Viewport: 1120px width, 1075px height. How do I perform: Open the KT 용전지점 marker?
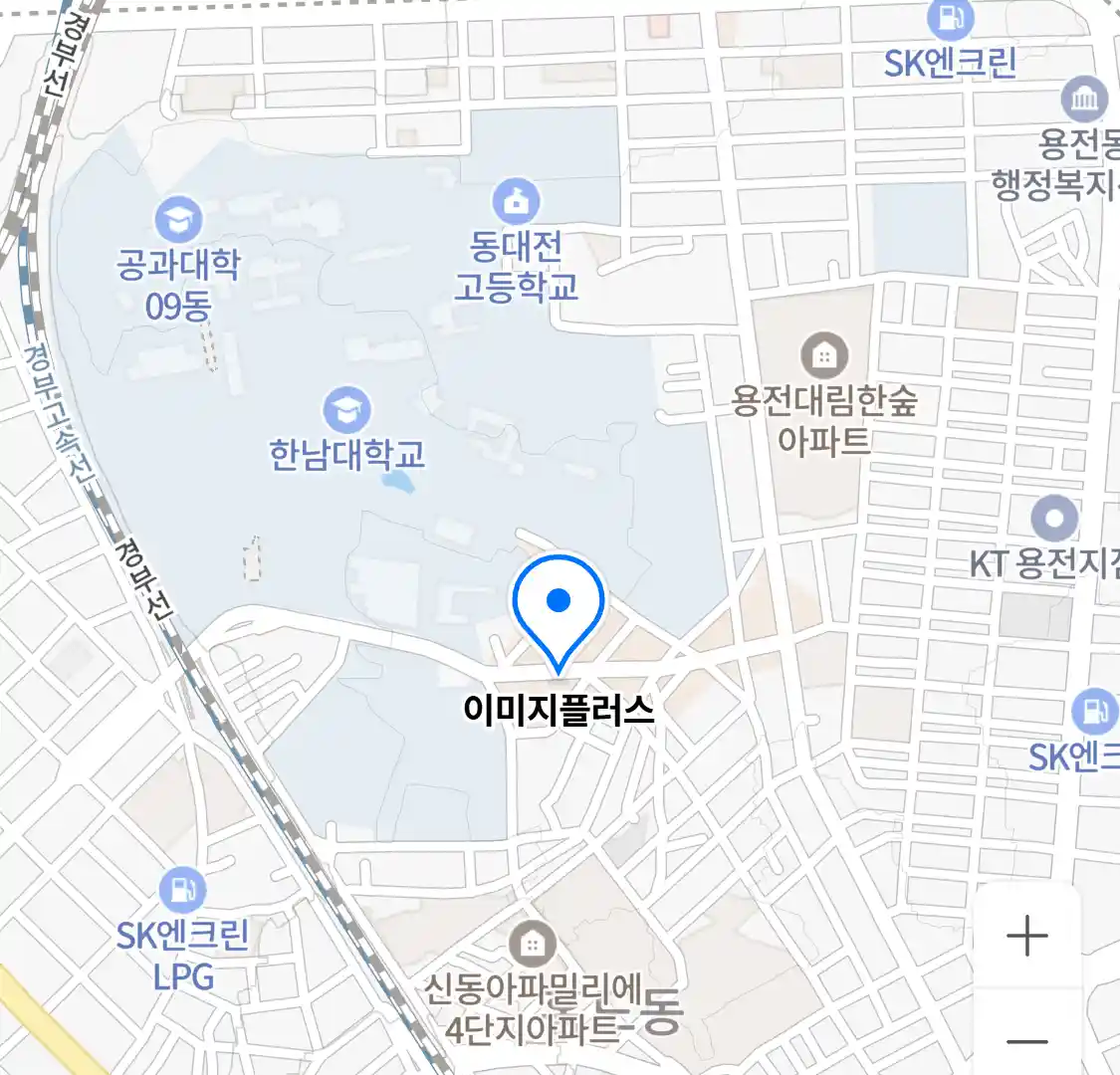click(1055, 519)
